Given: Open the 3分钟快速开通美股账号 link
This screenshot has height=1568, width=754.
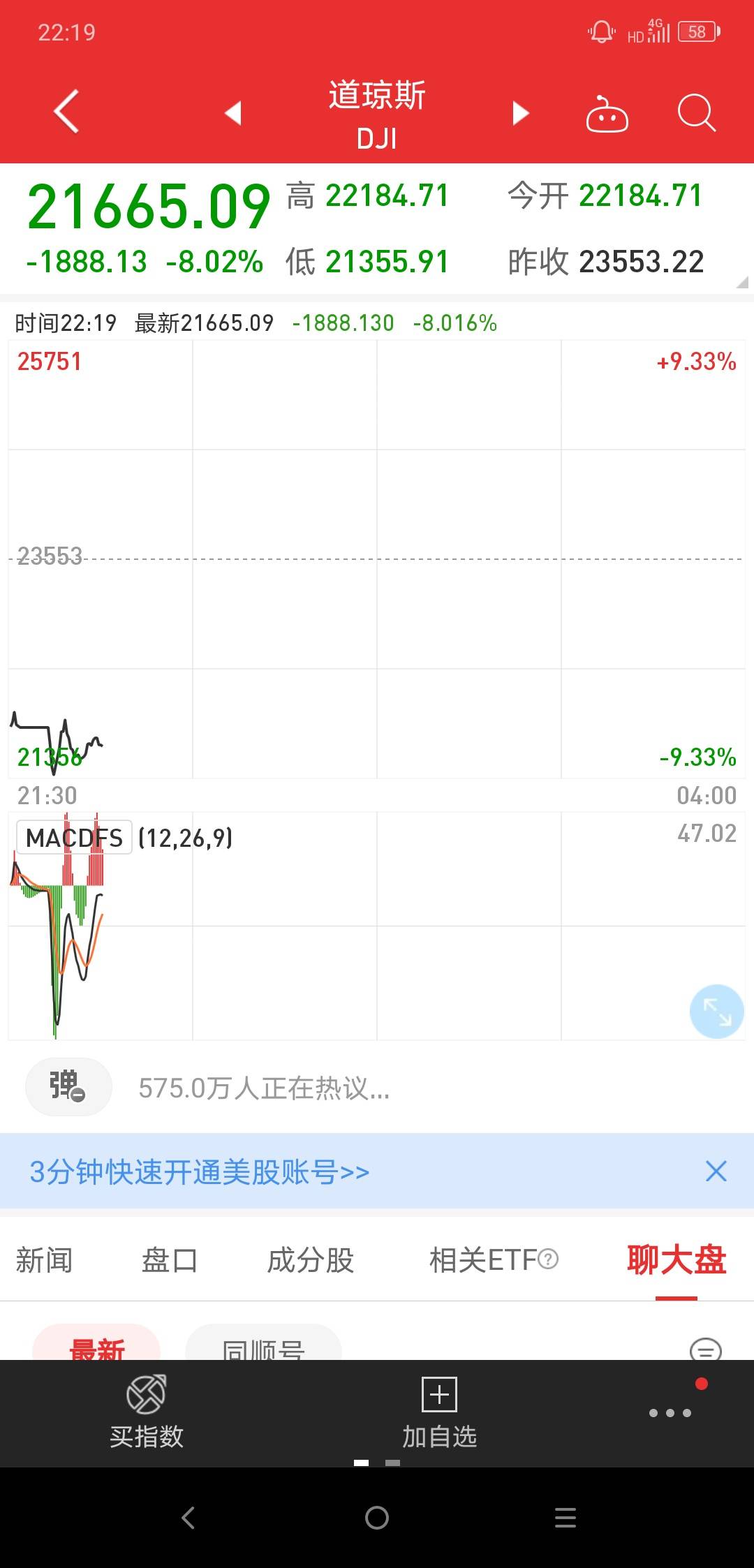Looking at the screenshot, I should tap(199, 1171).
